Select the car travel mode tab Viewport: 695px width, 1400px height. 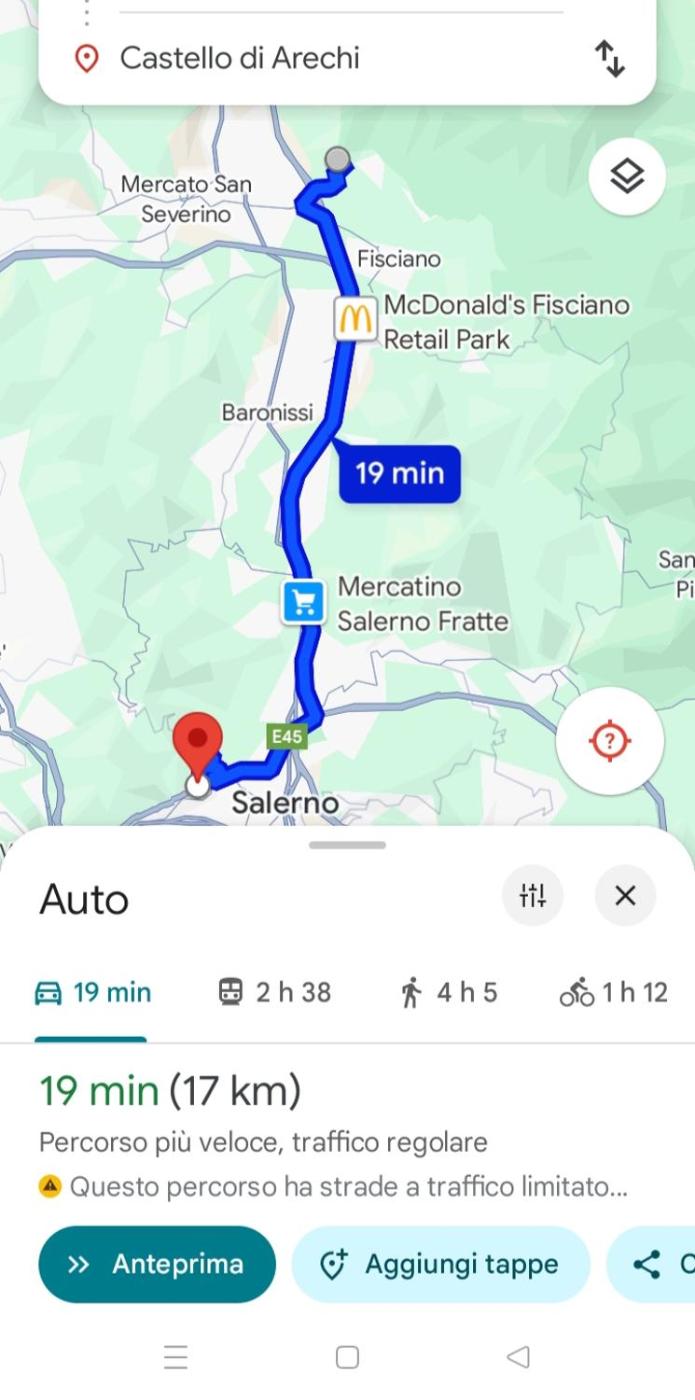92,993
